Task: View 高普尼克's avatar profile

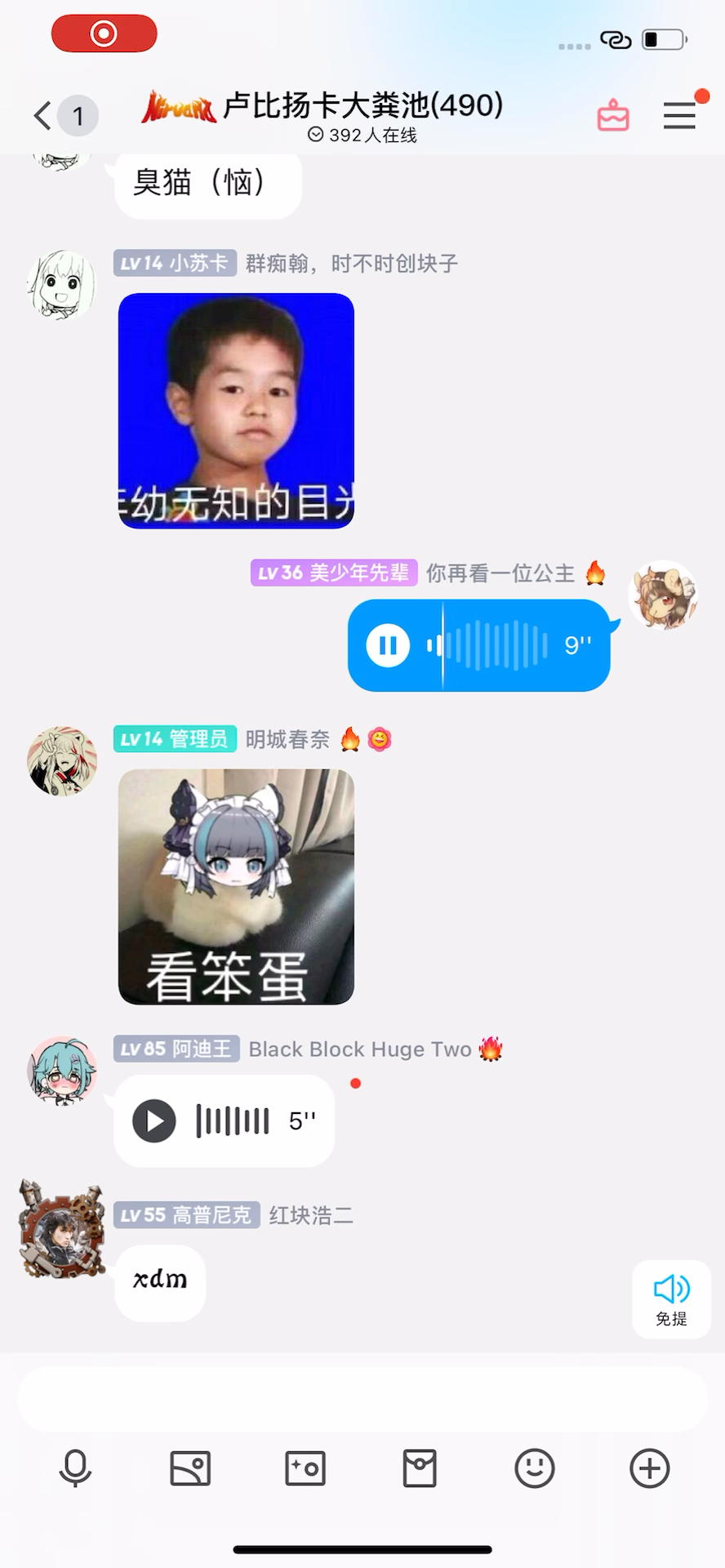Action: click(x=62, y=1229)
